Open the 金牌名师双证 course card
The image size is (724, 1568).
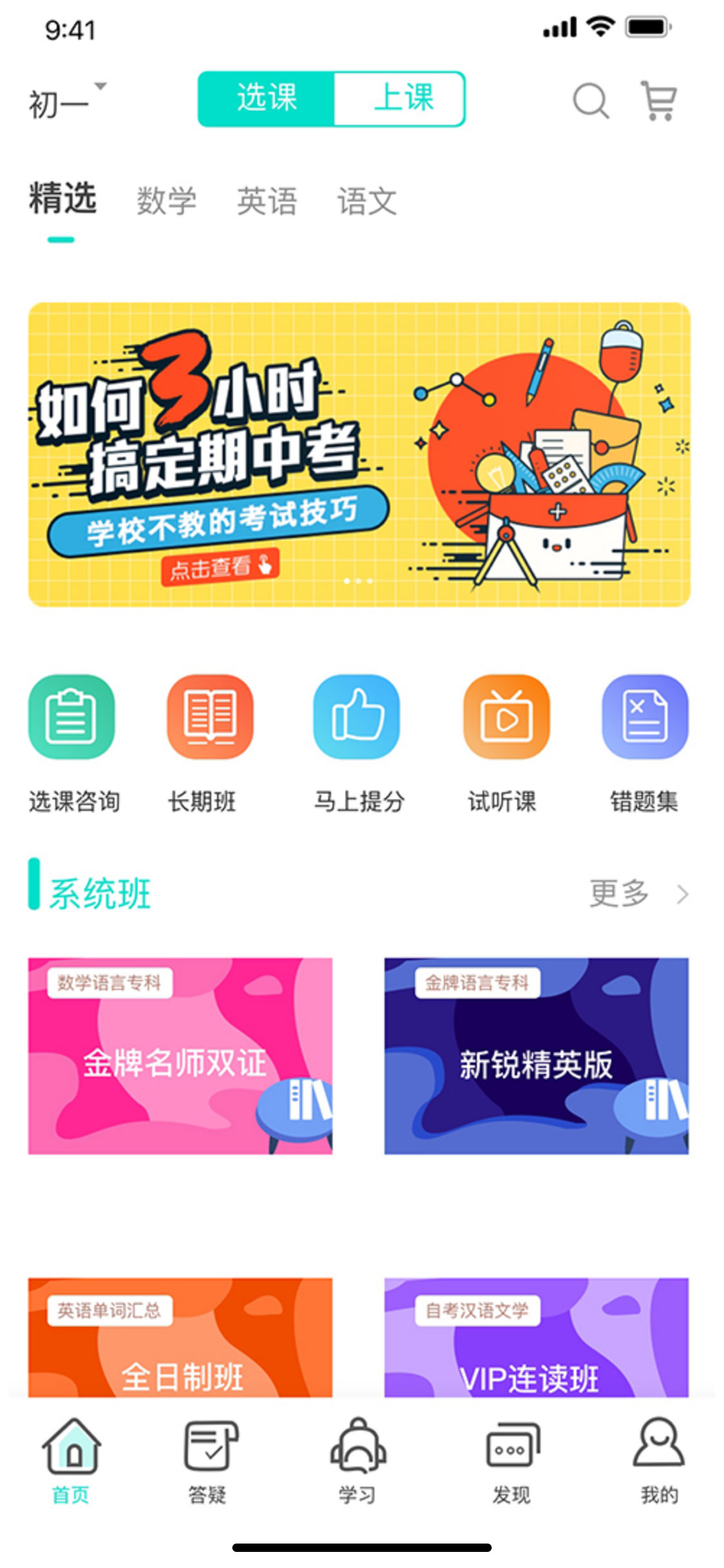click(180, 1056)
